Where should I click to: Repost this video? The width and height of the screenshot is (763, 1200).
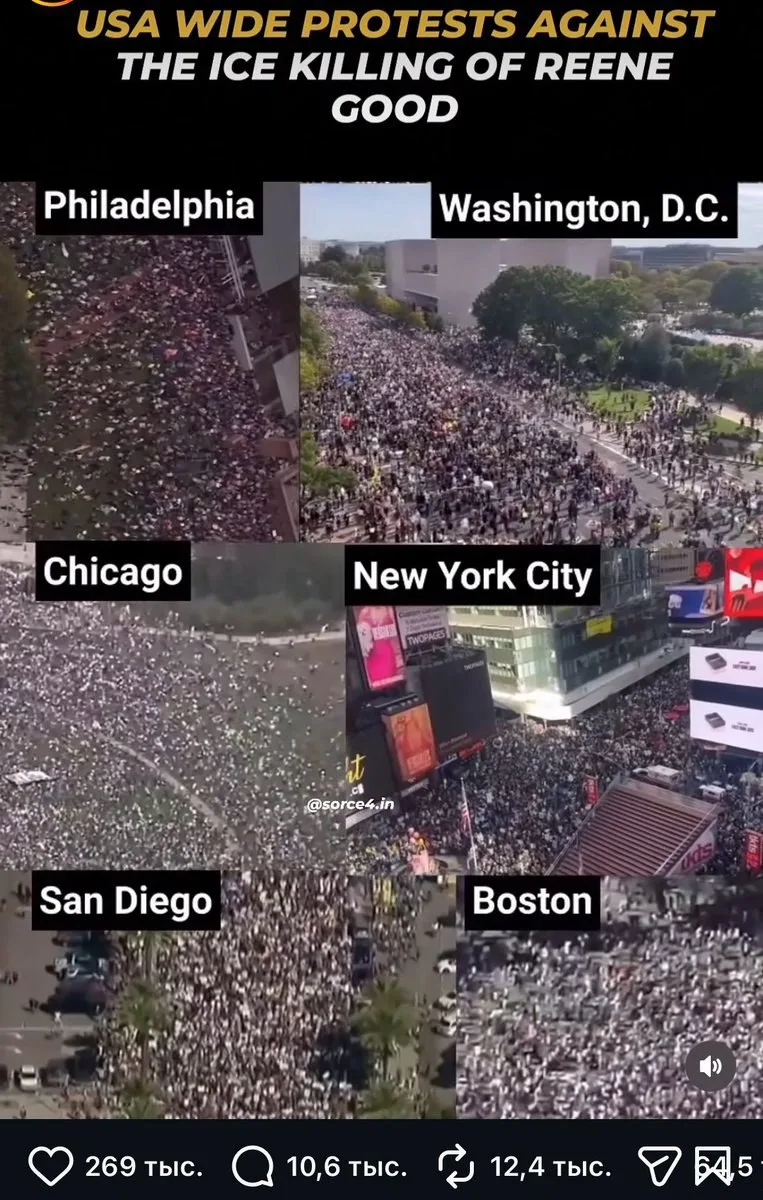click(x=456, y=1166)
